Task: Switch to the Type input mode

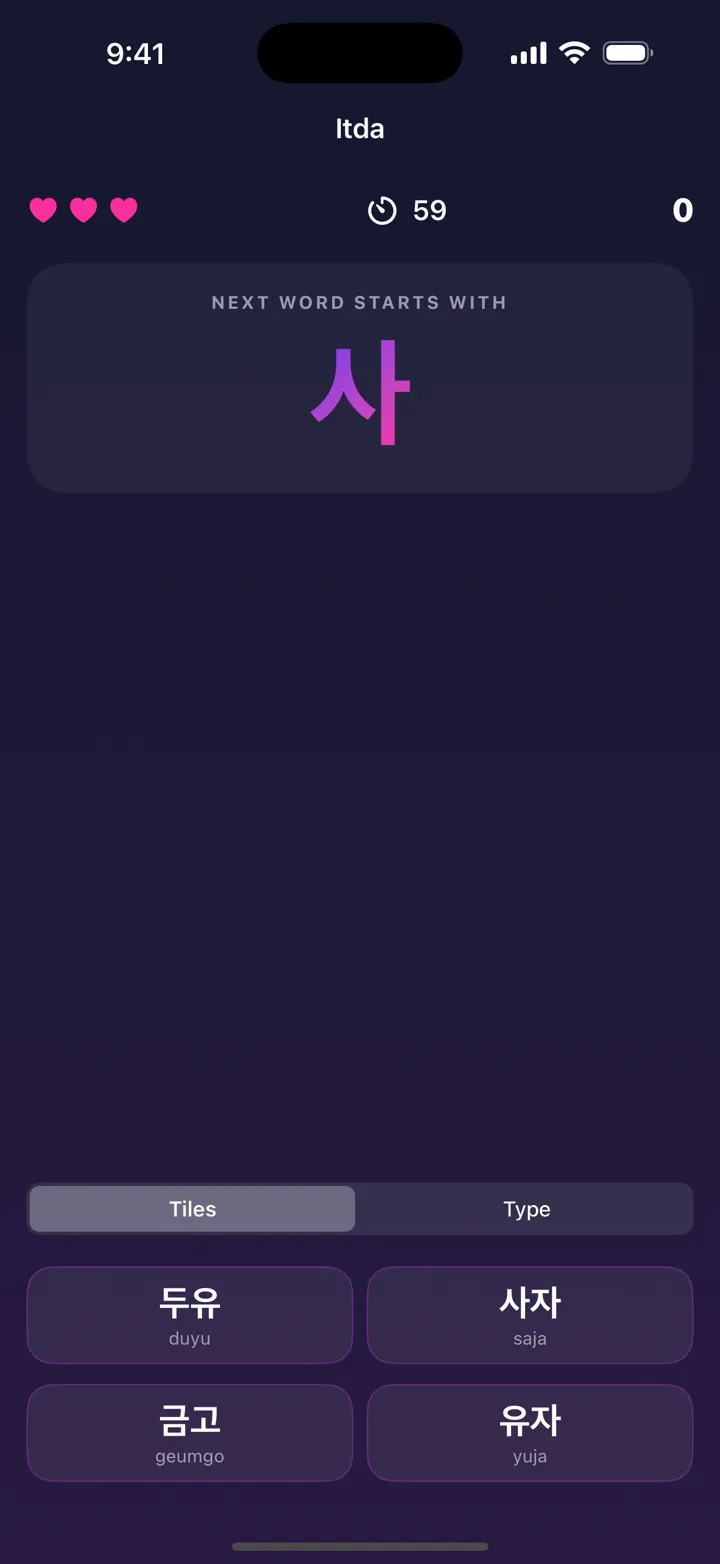Action: point(527,1209)
